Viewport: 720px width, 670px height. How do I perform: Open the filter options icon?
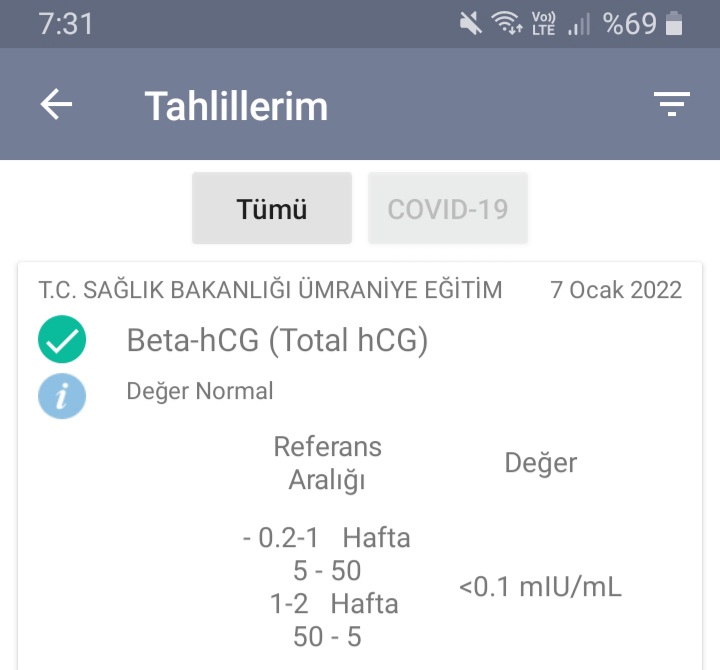(672, 105)
